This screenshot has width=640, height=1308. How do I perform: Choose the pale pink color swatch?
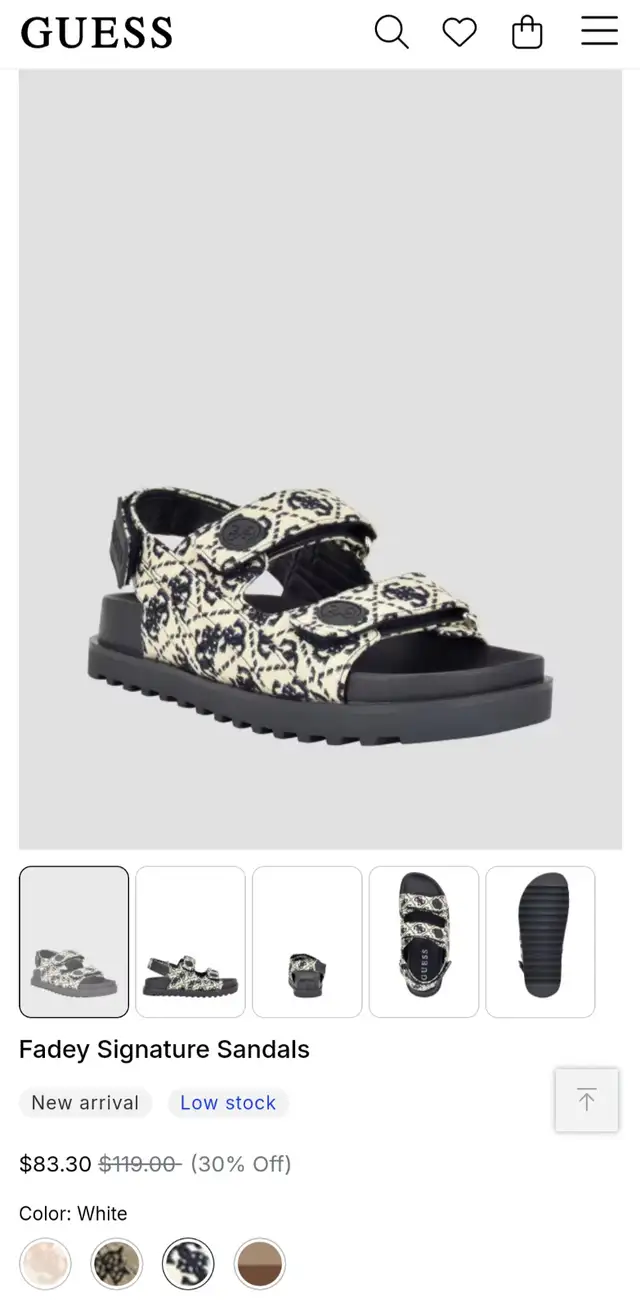[x=45, y=1264]
